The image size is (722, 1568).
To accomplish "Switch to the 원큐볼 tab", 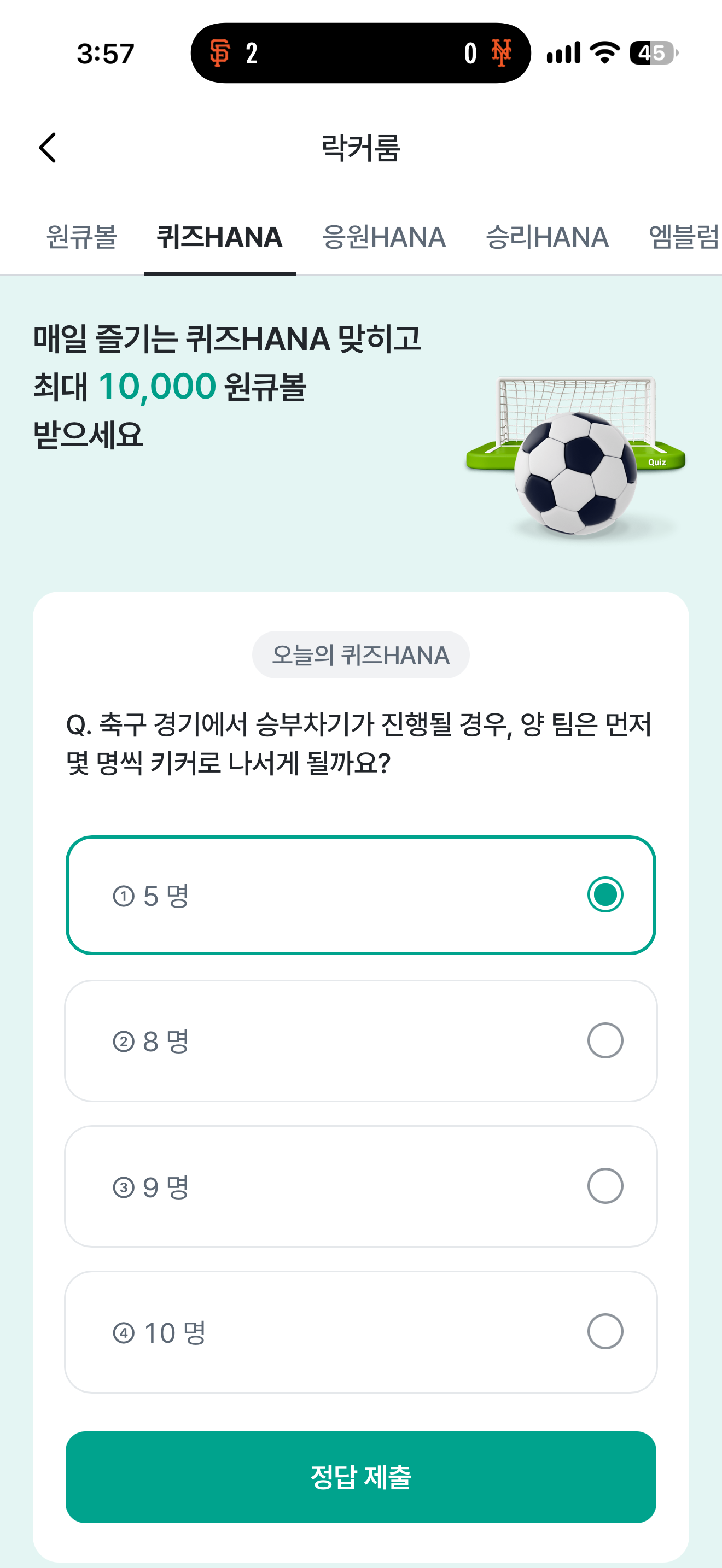I will (x=81, y=237).
